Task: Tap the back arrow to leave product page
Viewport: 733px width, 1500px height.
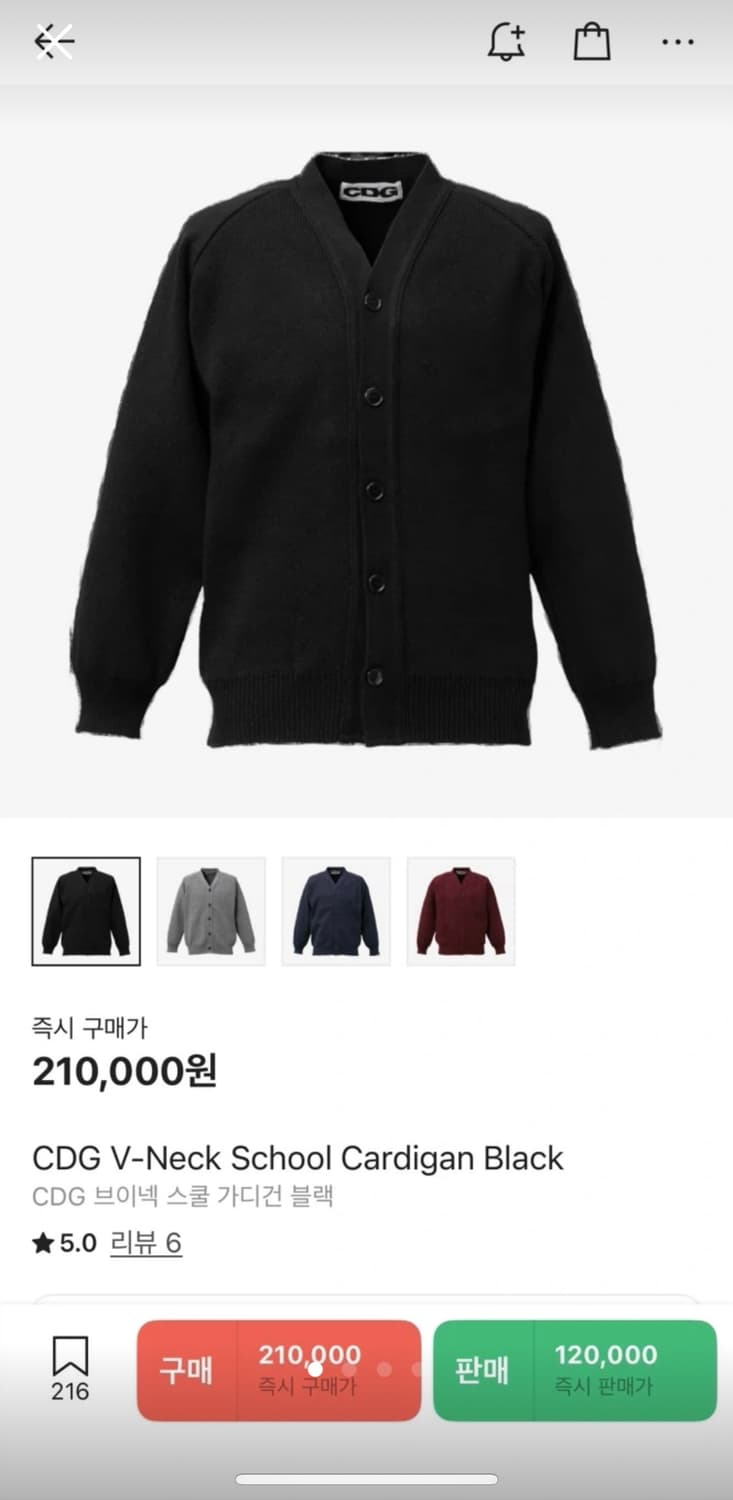Action: pyautogui.click(x=55, y=41)
